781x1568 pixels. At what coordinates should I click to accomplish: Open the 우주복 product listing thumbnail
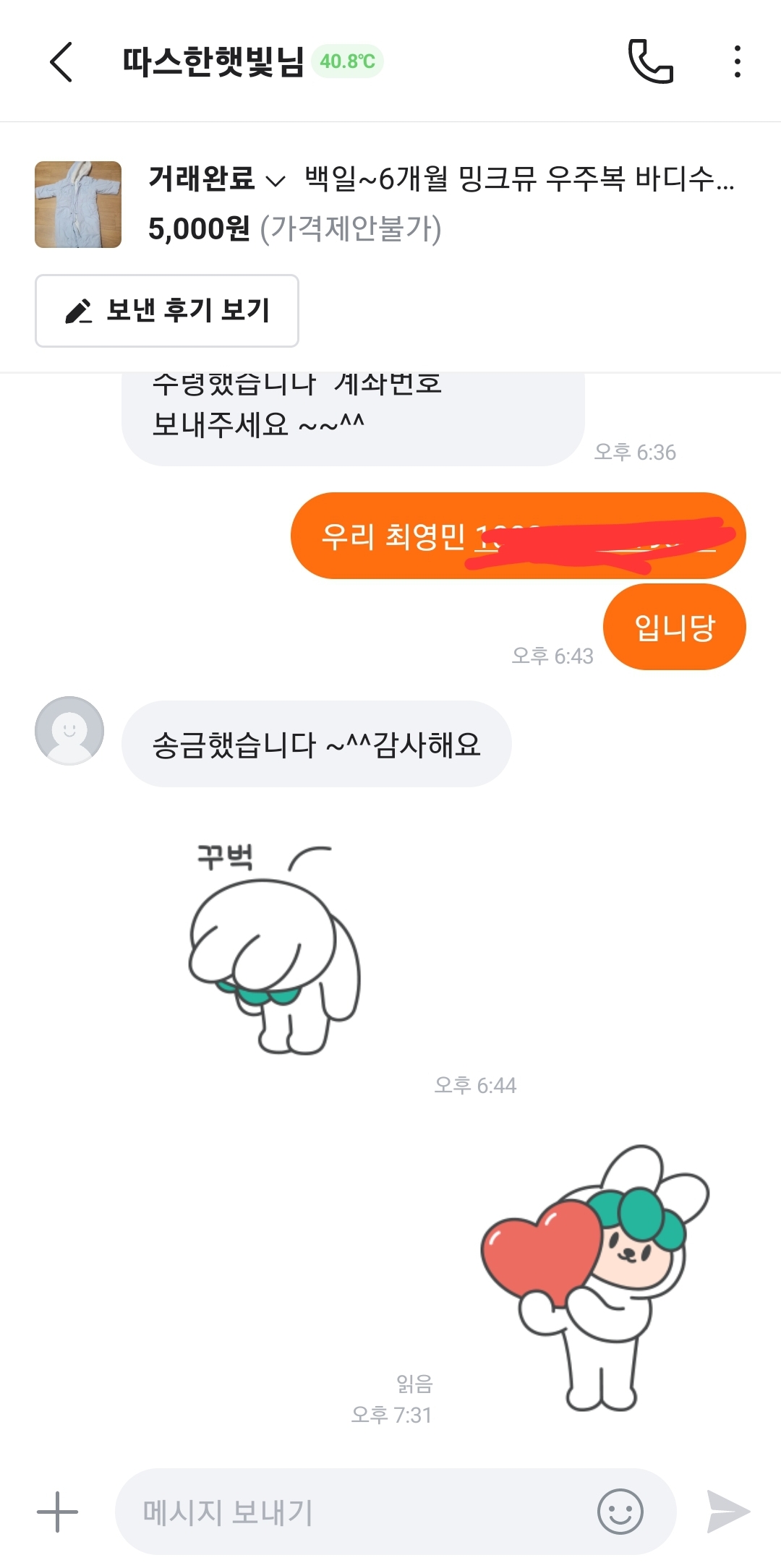78,205
